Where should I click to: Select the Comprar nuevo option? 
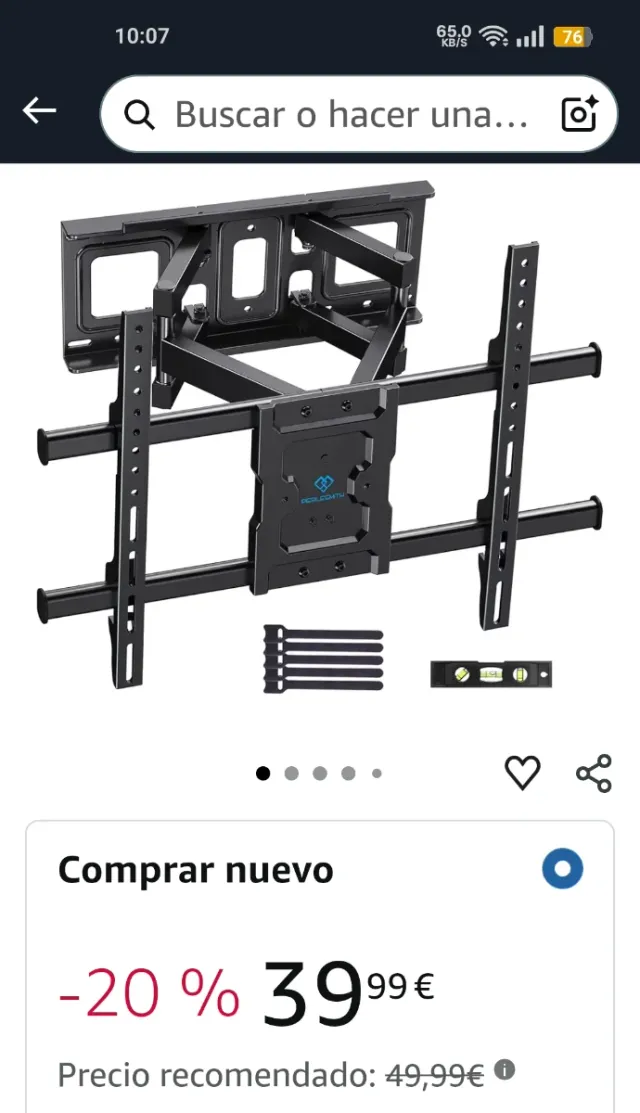click(562, 869)
